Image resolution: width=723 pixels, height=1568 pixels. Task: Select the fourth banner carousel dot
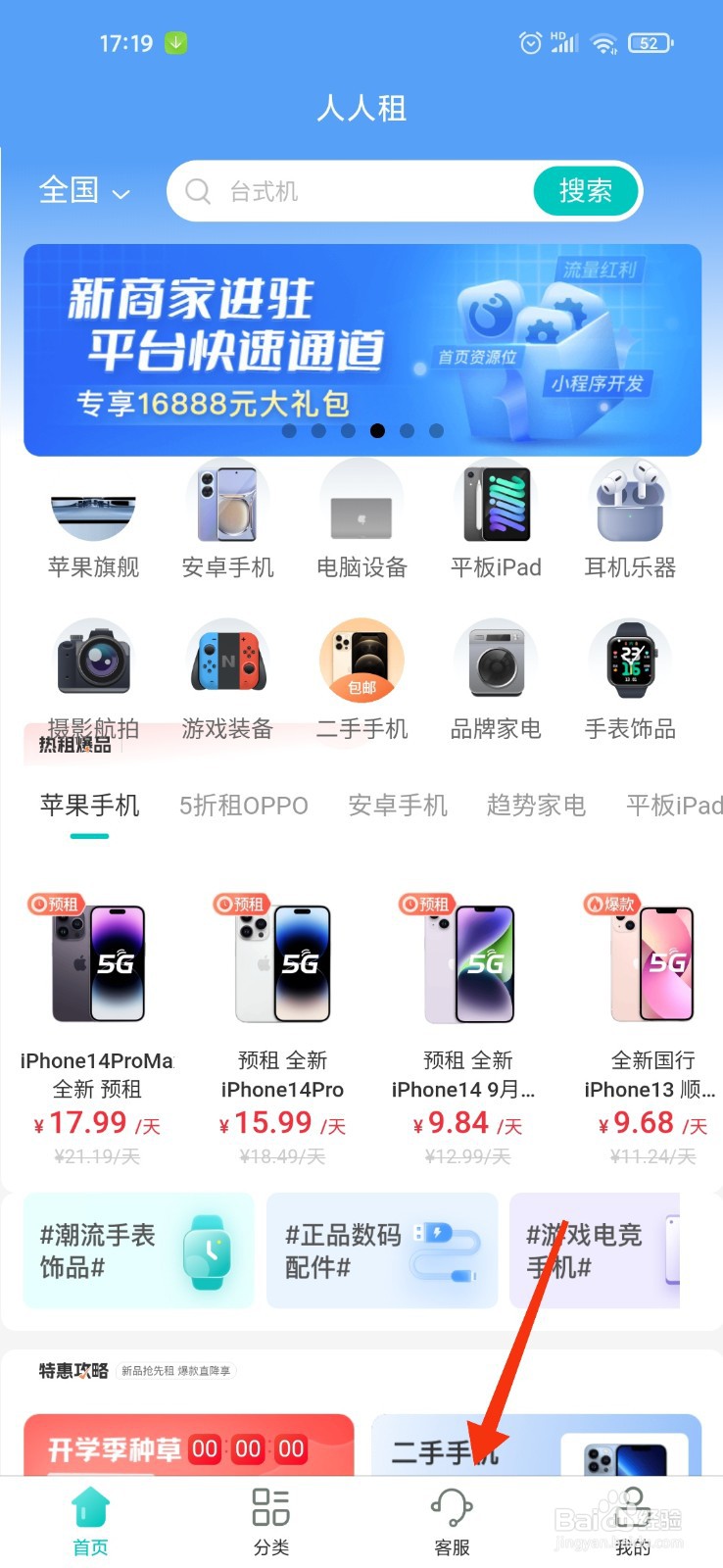378,431
